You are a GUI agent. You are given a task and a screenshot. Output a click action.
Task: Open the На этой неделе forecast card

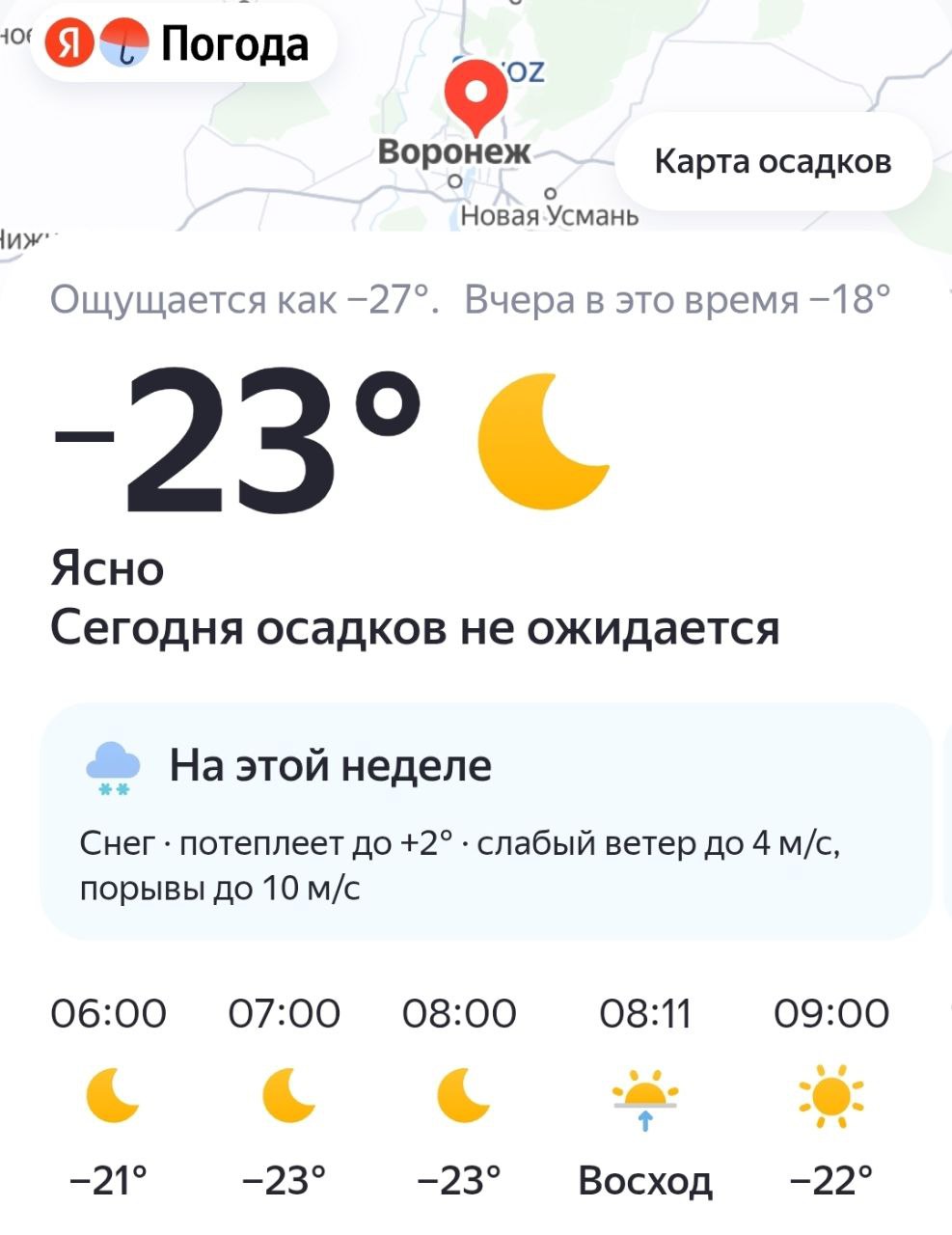pos(485,820)
